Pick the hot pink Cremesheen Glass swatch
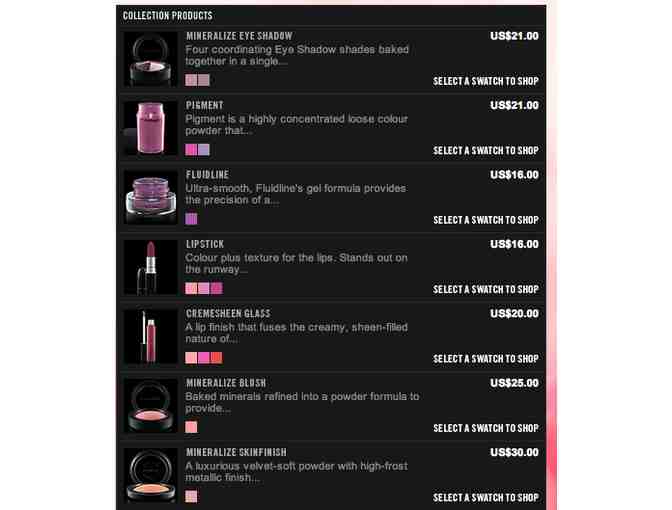The image size is (672, 510). pyautogui.click(x=204, y=358)
